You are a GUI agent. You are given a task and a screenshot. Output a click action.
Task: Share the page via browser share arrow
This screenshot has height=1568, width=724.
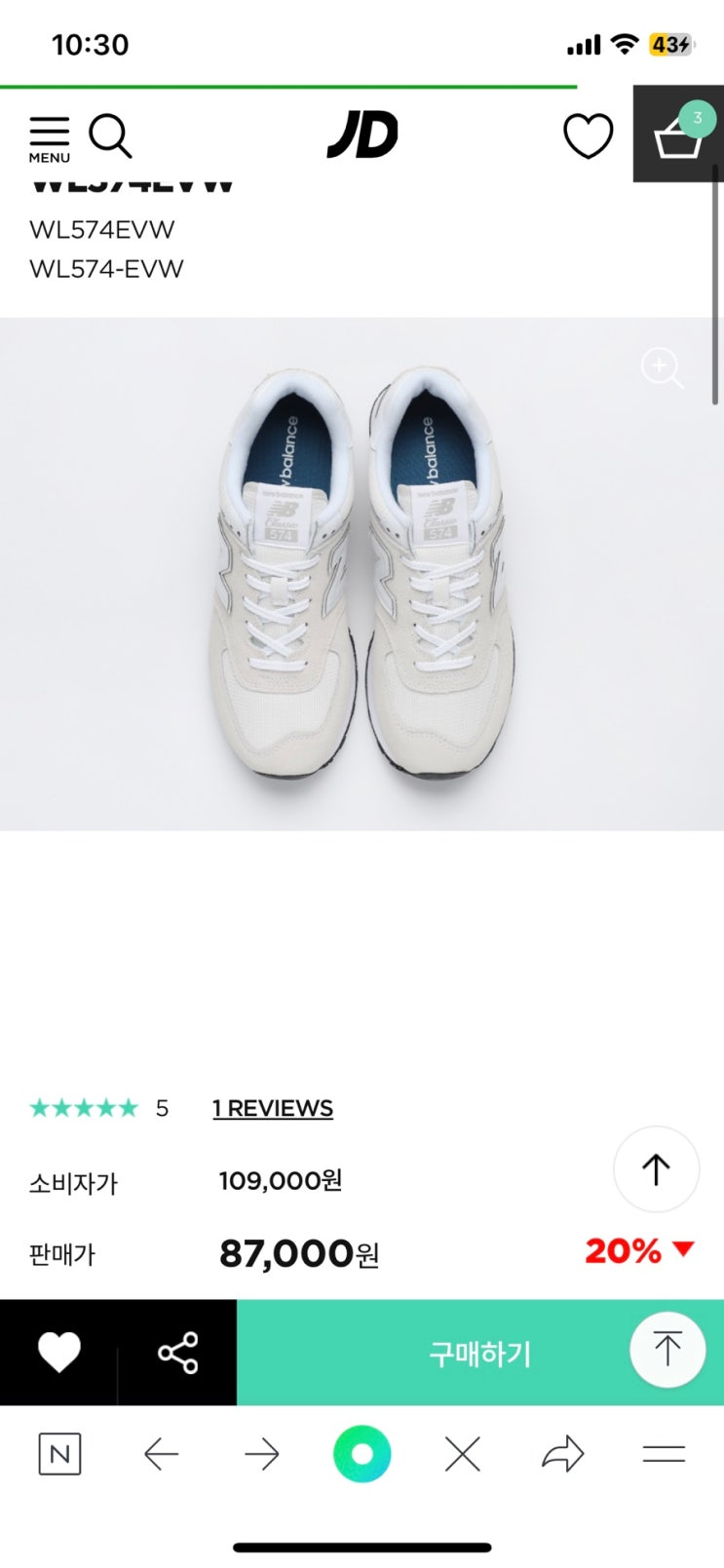pos(562,1455)
